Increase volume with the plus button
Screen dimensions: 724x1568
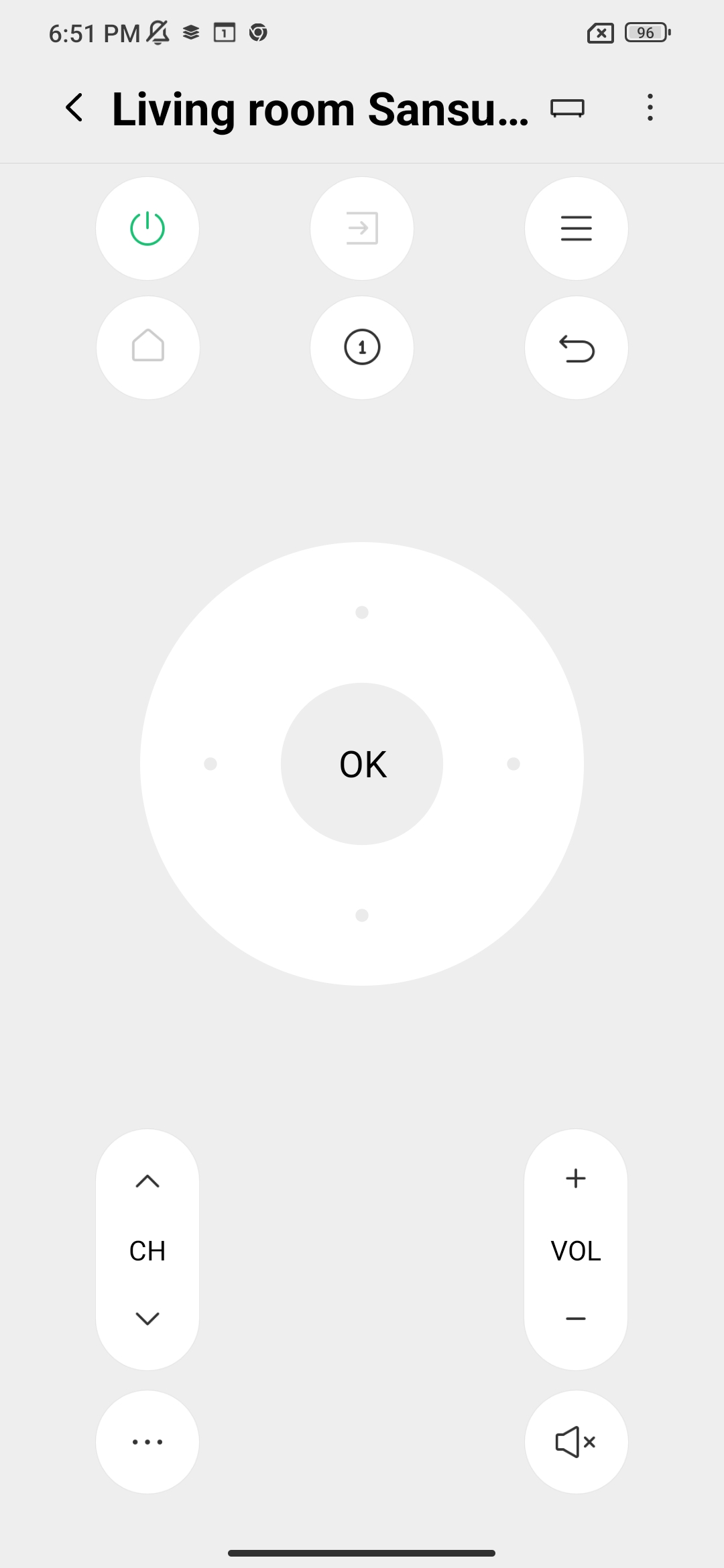pos(576,1178)
